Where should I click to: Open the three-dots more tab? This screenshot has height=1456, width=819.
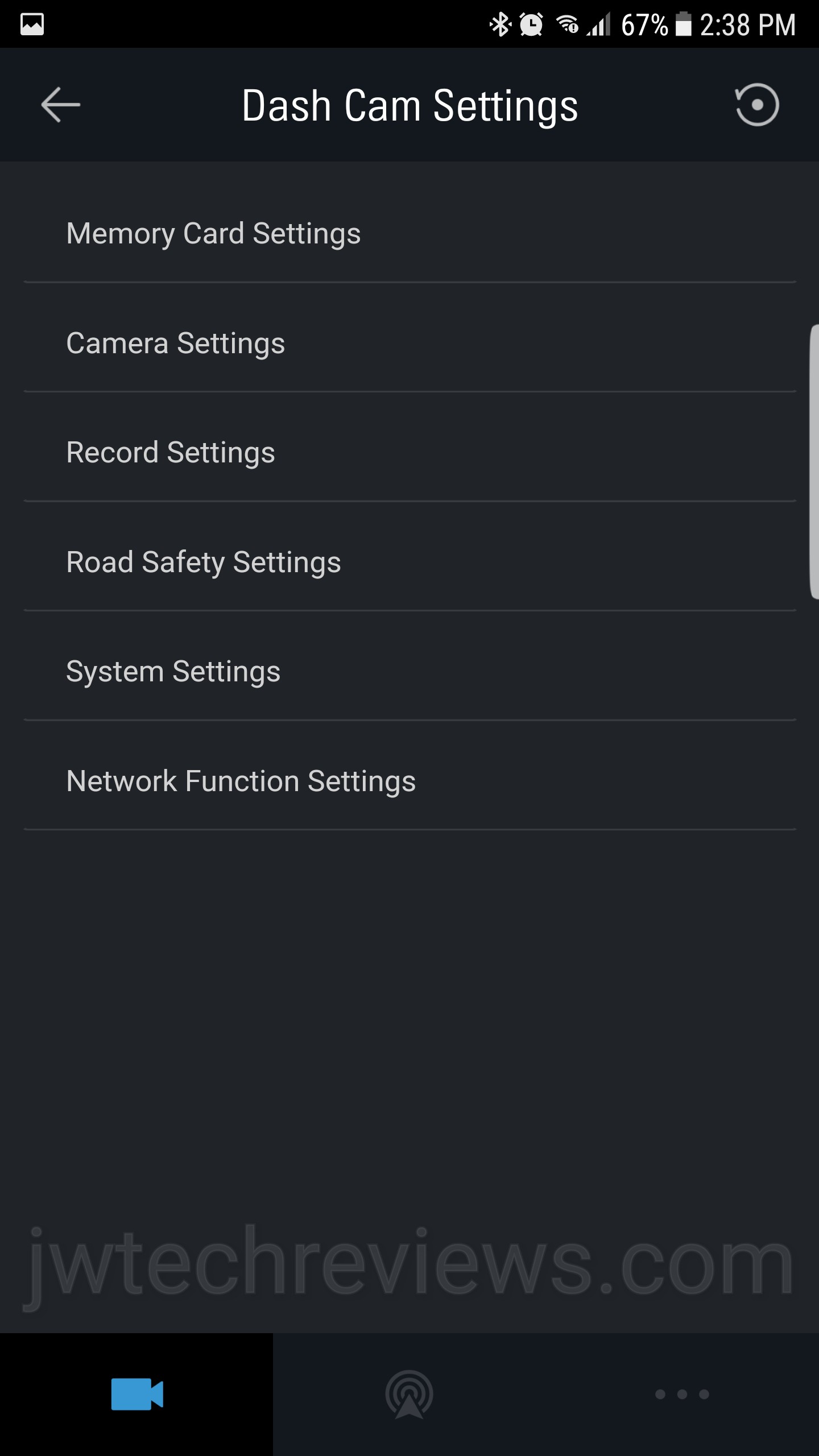(x=682, y=1394)
